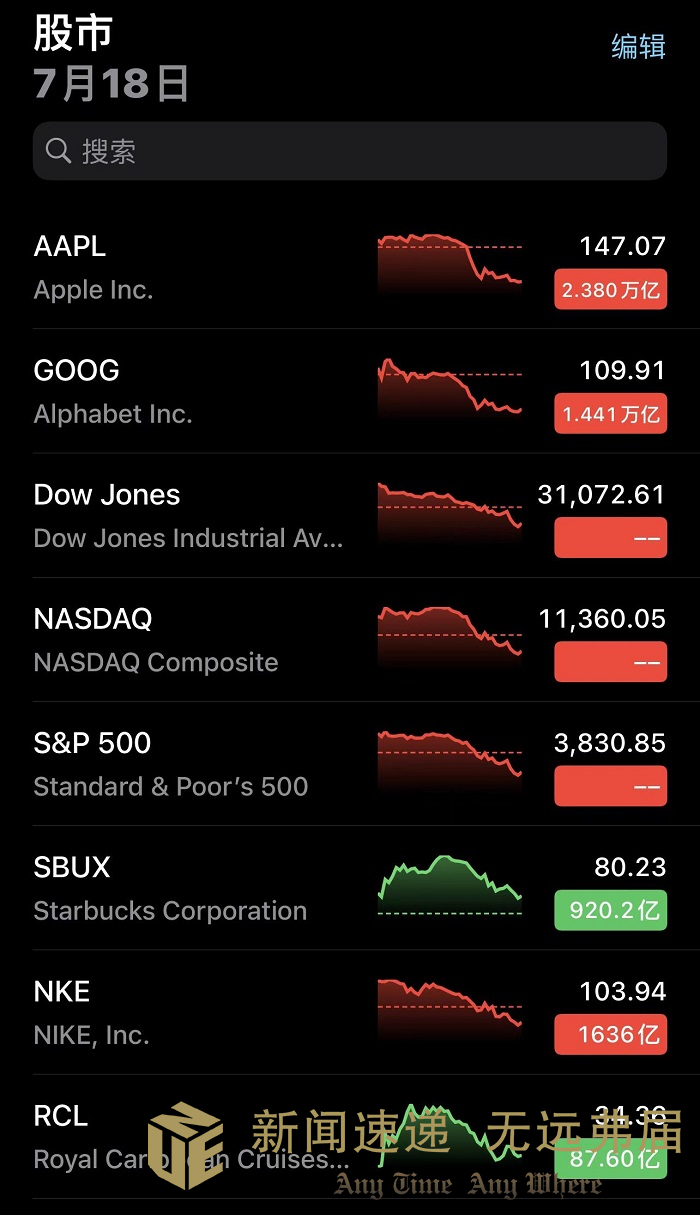Open the 搜索 search field

pyautogui.click(x=350, y=151)
